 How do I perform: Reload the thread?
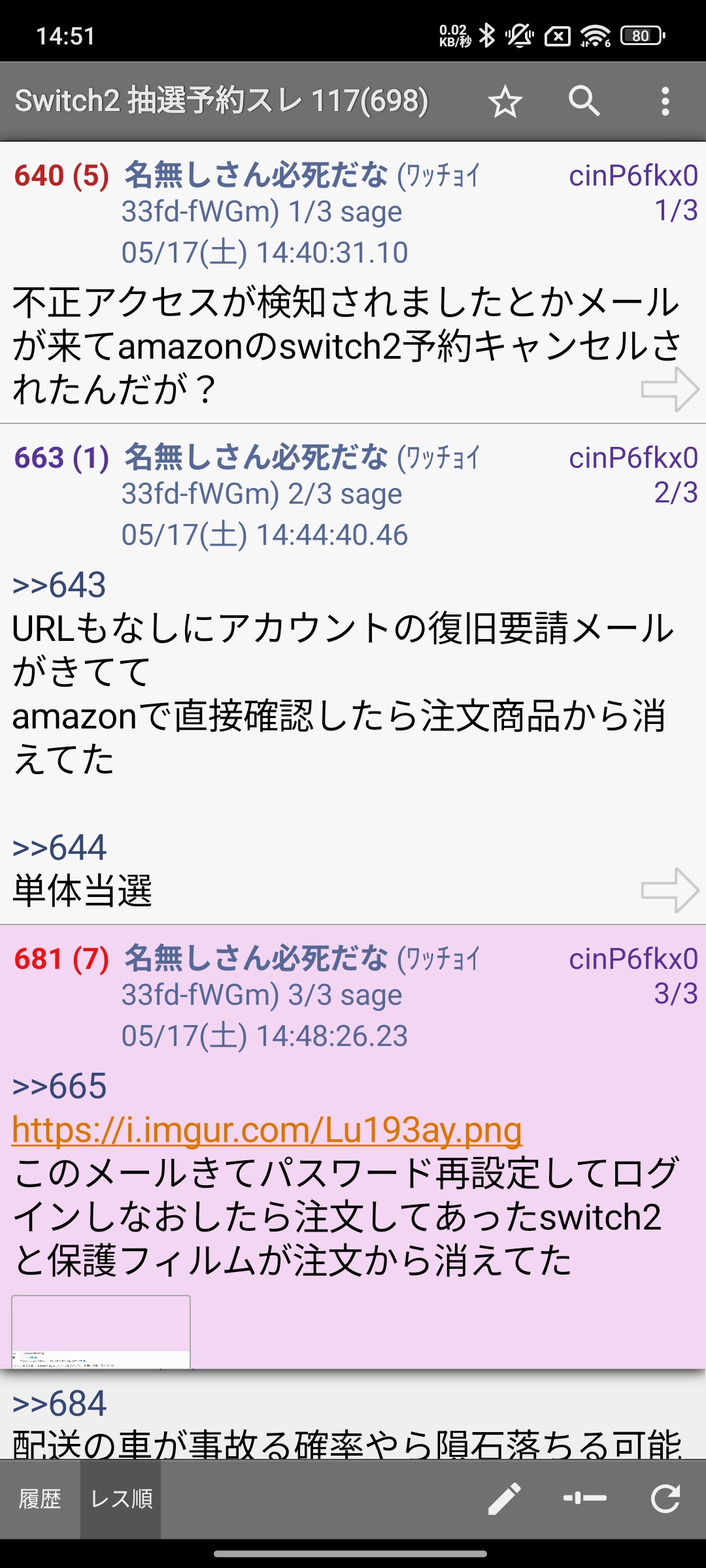click(x=665, y=1499)
